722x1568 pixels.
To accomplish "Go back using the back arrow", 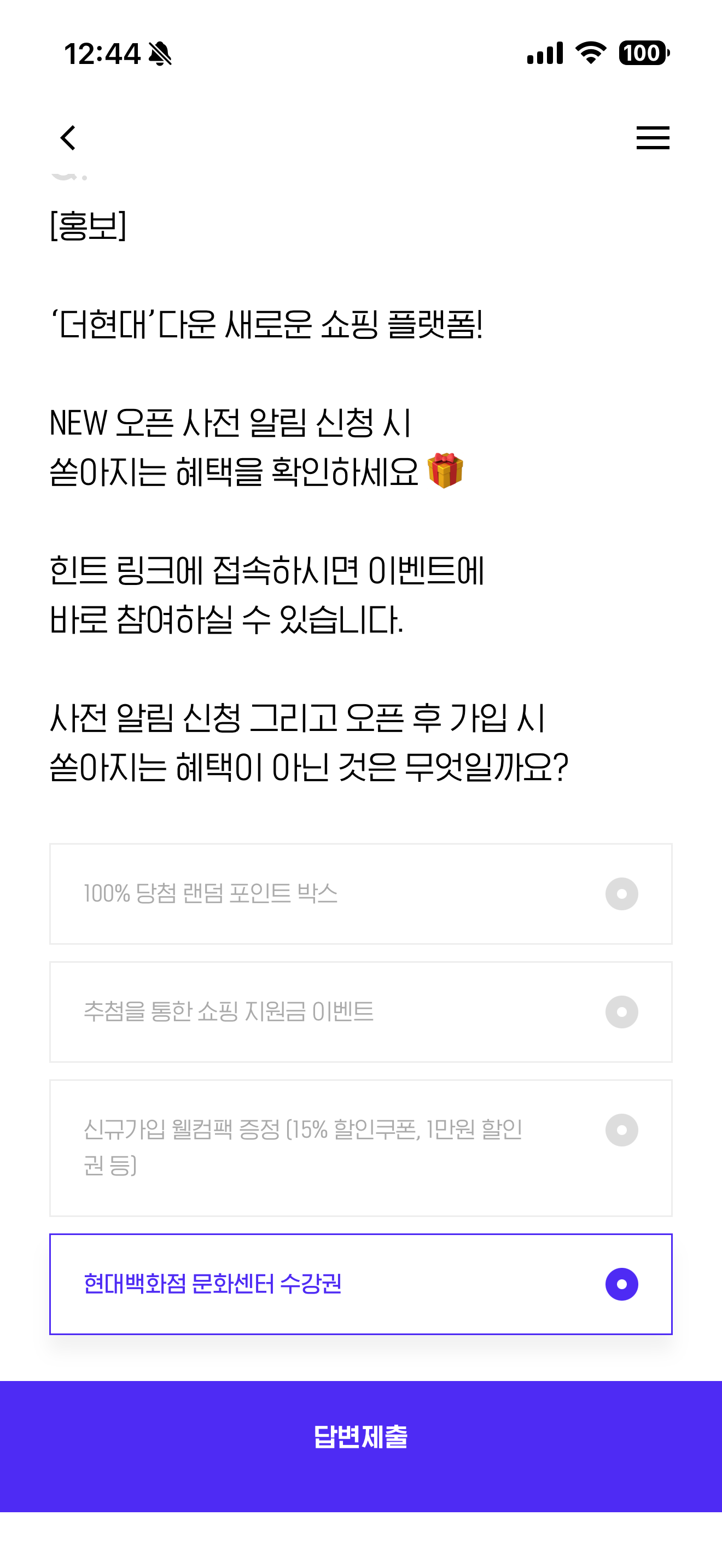I will (x=68, y=138).
